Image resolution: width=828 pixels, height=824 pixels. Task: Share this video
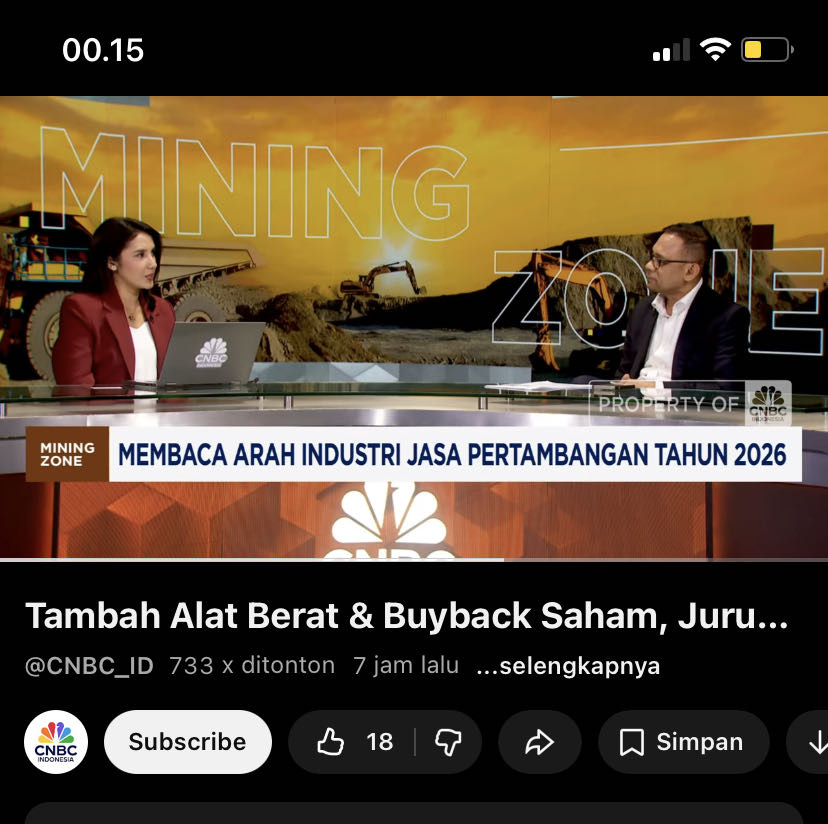coord(539,742)
